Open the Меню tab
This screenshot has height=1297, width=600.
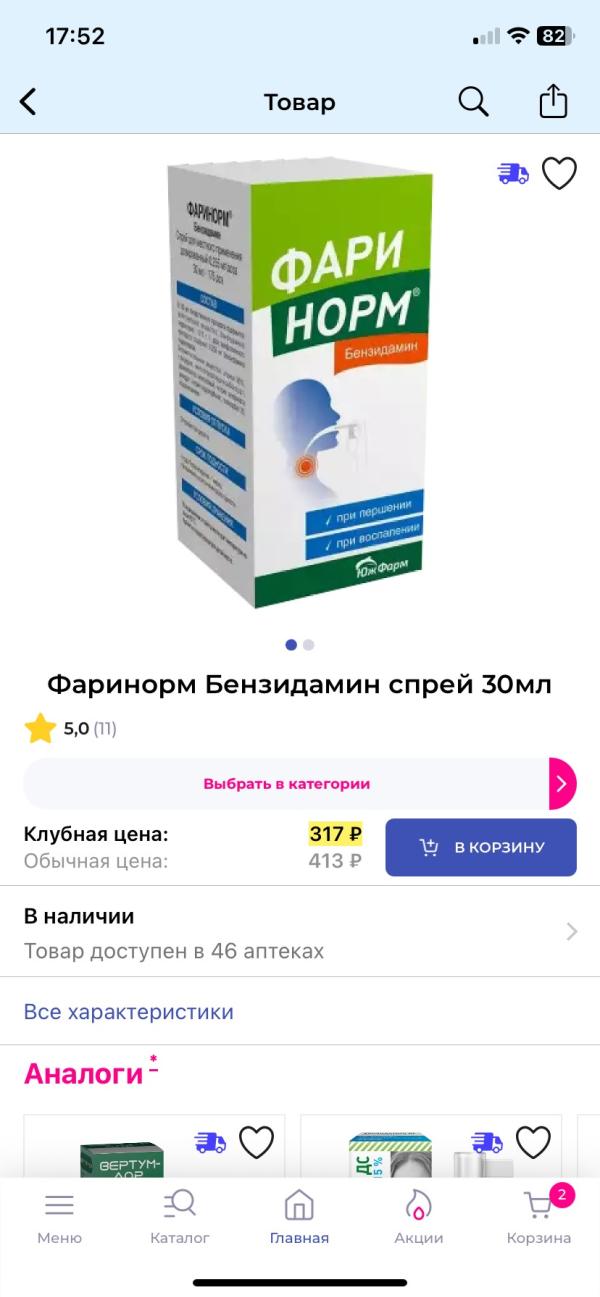click(59, 1217)
